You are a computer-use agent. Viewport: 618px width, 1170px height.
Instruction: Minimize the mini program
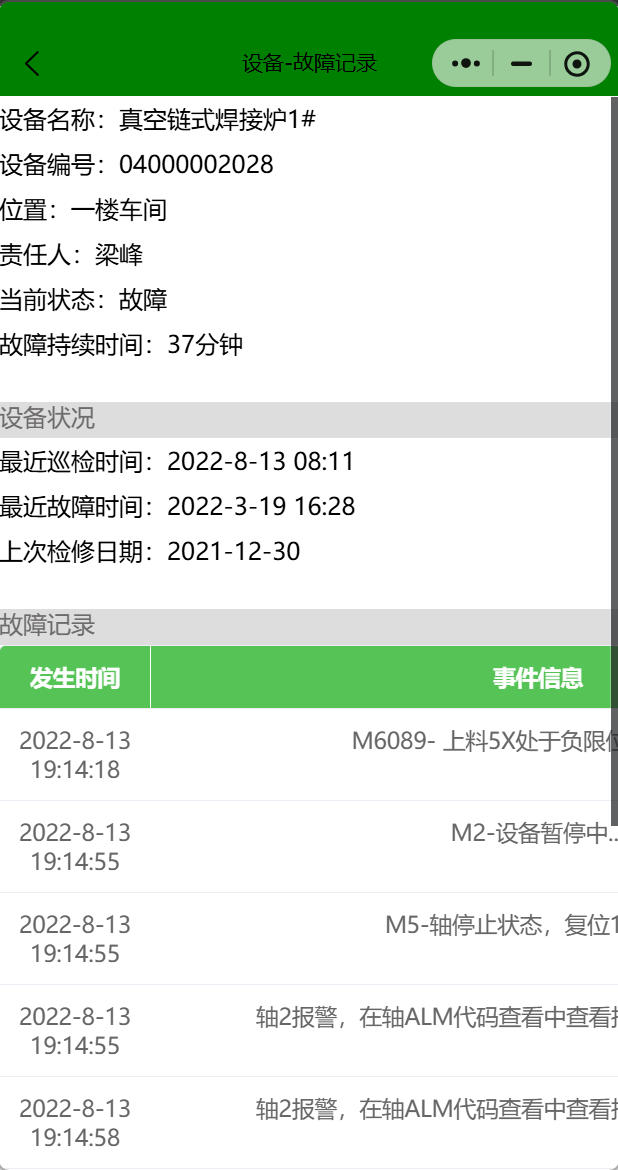[x=521, y=64]
